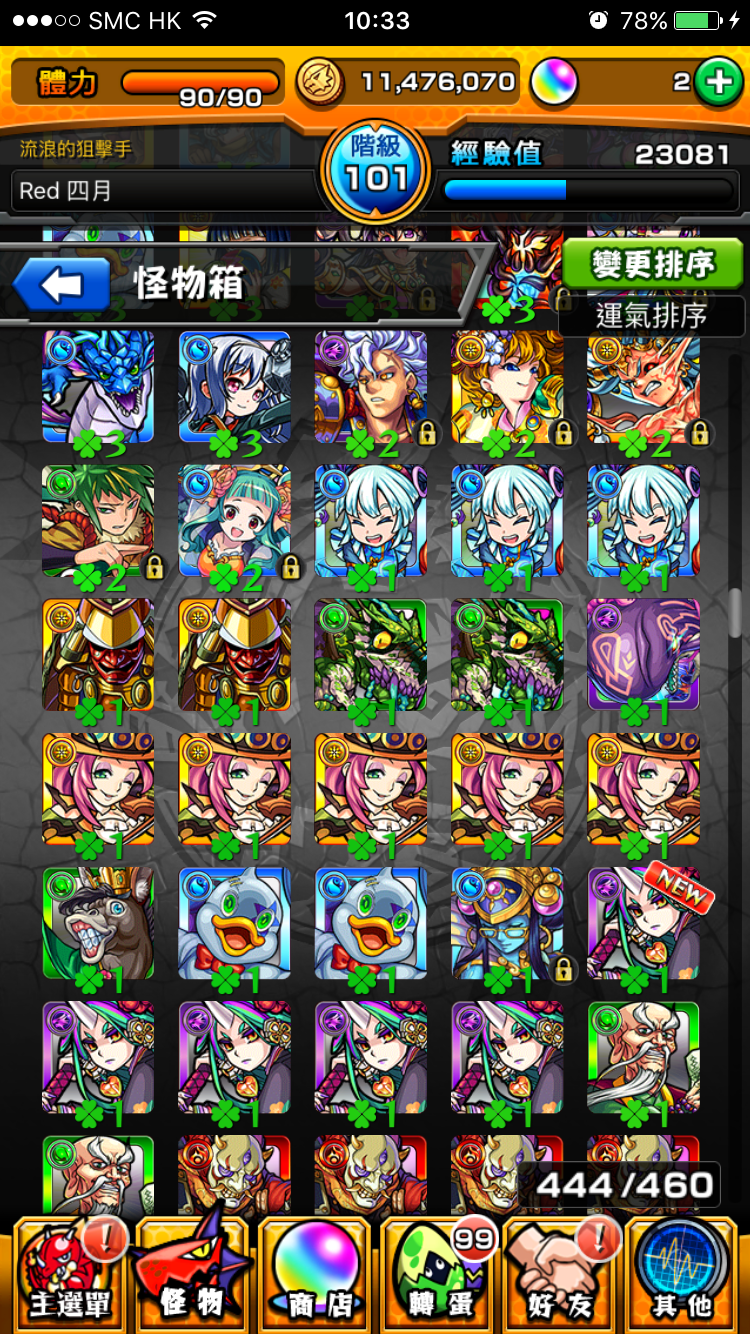Image resolution: width=750 pixels, height=1334 pixels.
Task: Select the horse king monster
Action: pos(98,922)
